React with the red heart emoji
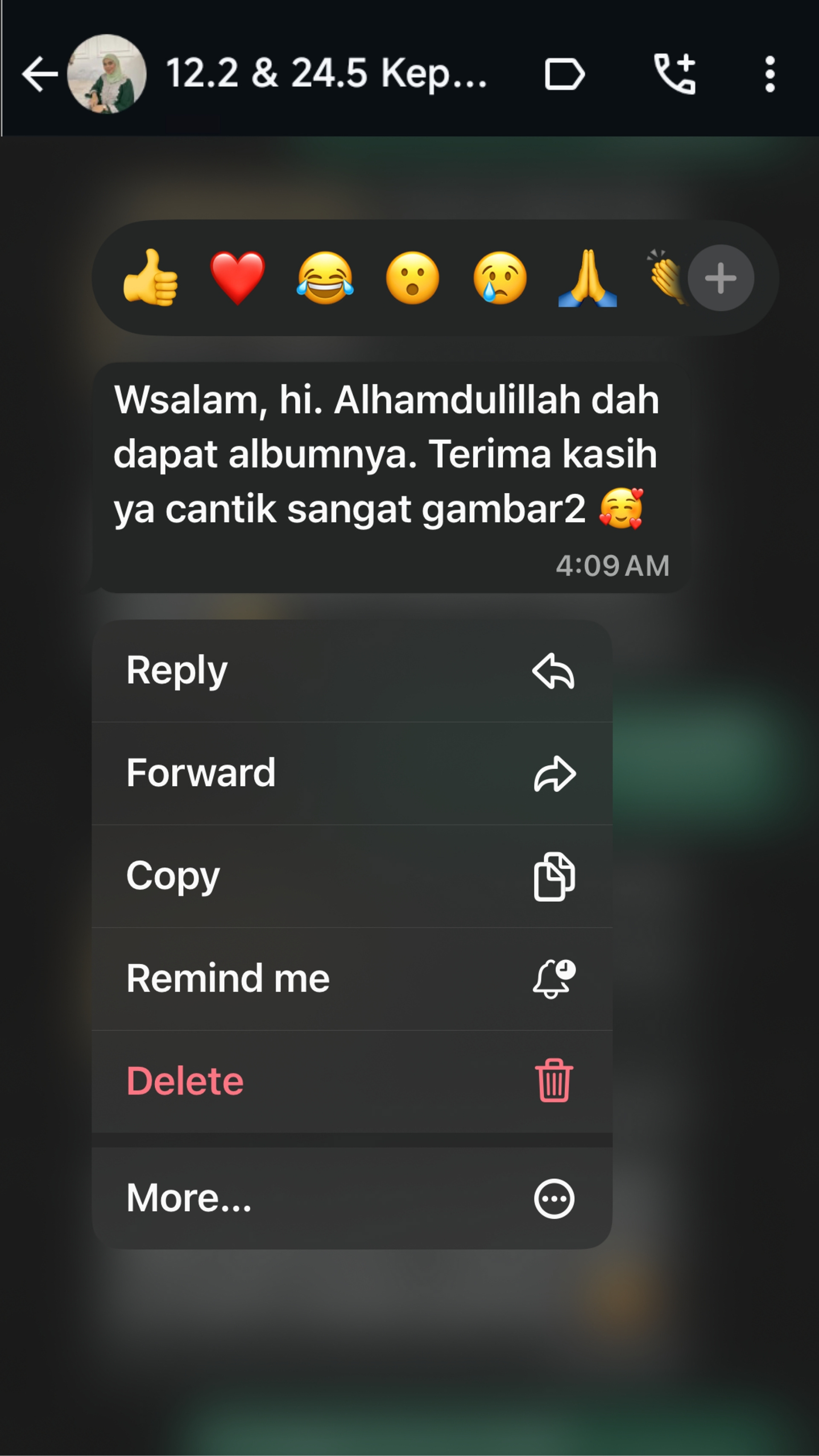 (238, 278)
